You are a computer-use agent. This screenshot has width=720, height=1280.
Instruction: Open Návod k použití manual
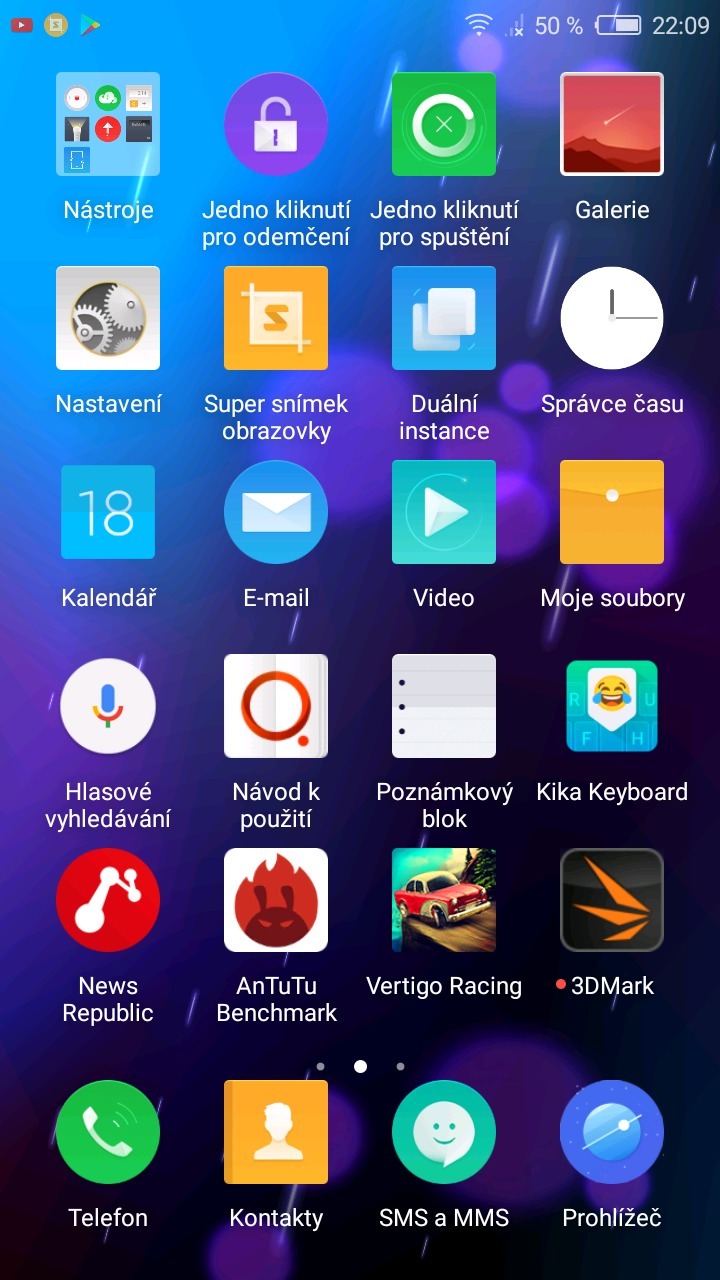point(276,706)
